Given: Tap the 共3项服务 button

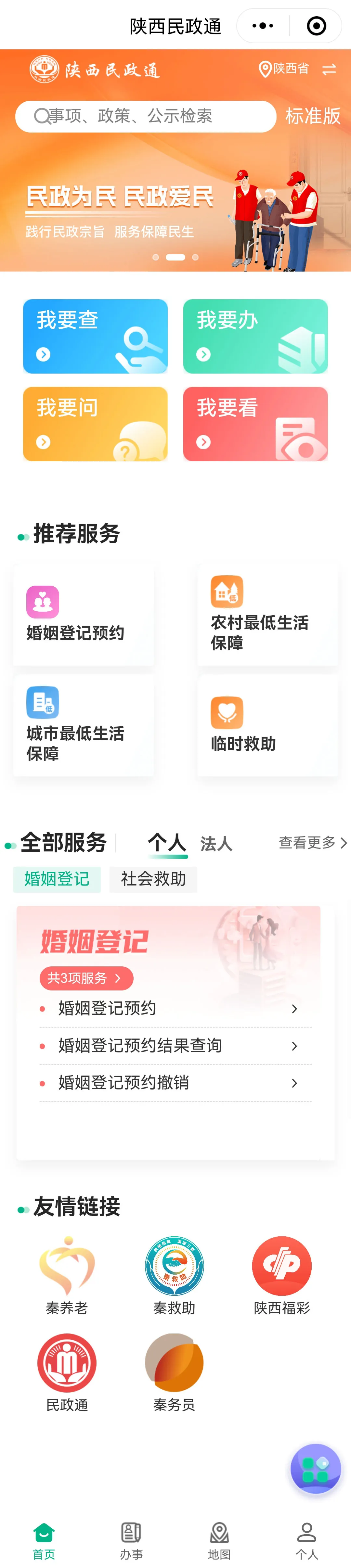Looking at the screenshot, I should (86, 978).
